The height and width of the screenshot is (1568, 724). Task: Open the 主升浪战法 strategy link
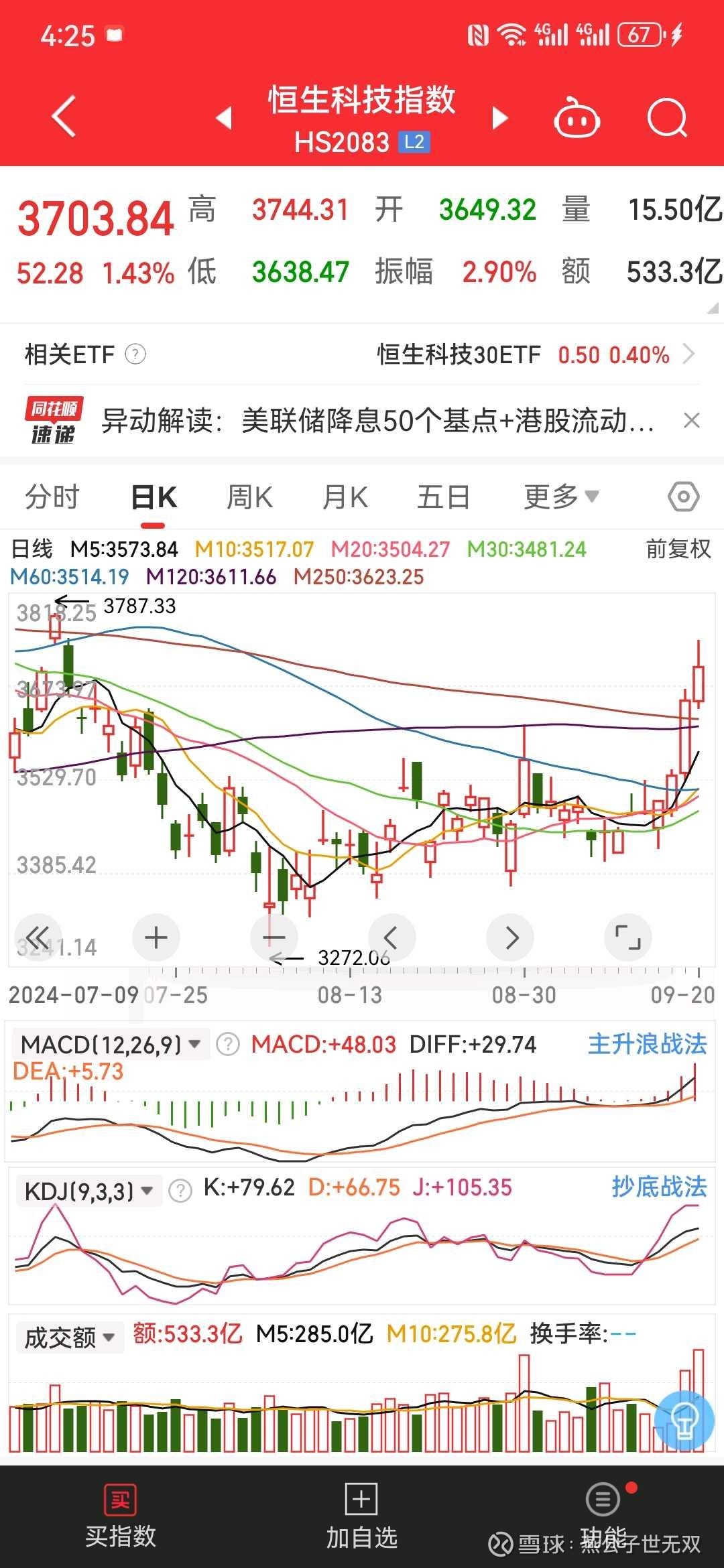tap(648, 1043)
